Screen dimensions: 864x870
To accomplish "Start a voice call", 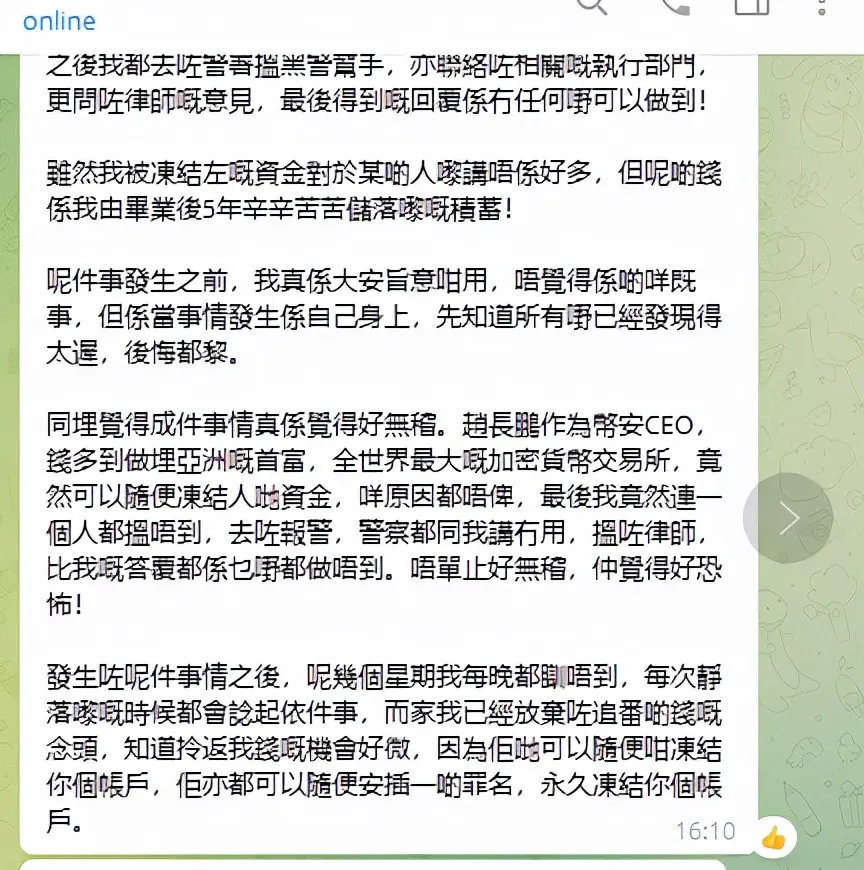I will point(675,8).
